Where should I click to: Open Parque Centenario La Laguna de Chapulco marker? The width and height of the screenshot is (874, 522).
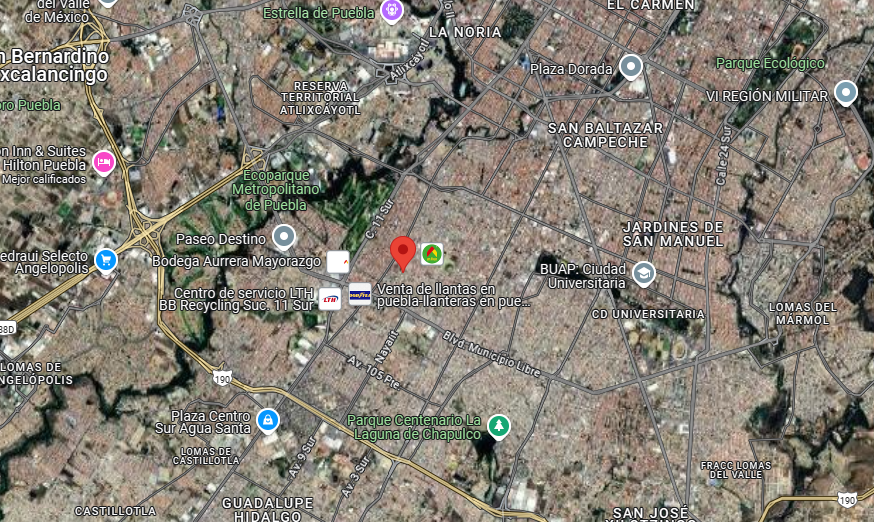(498, 427)
